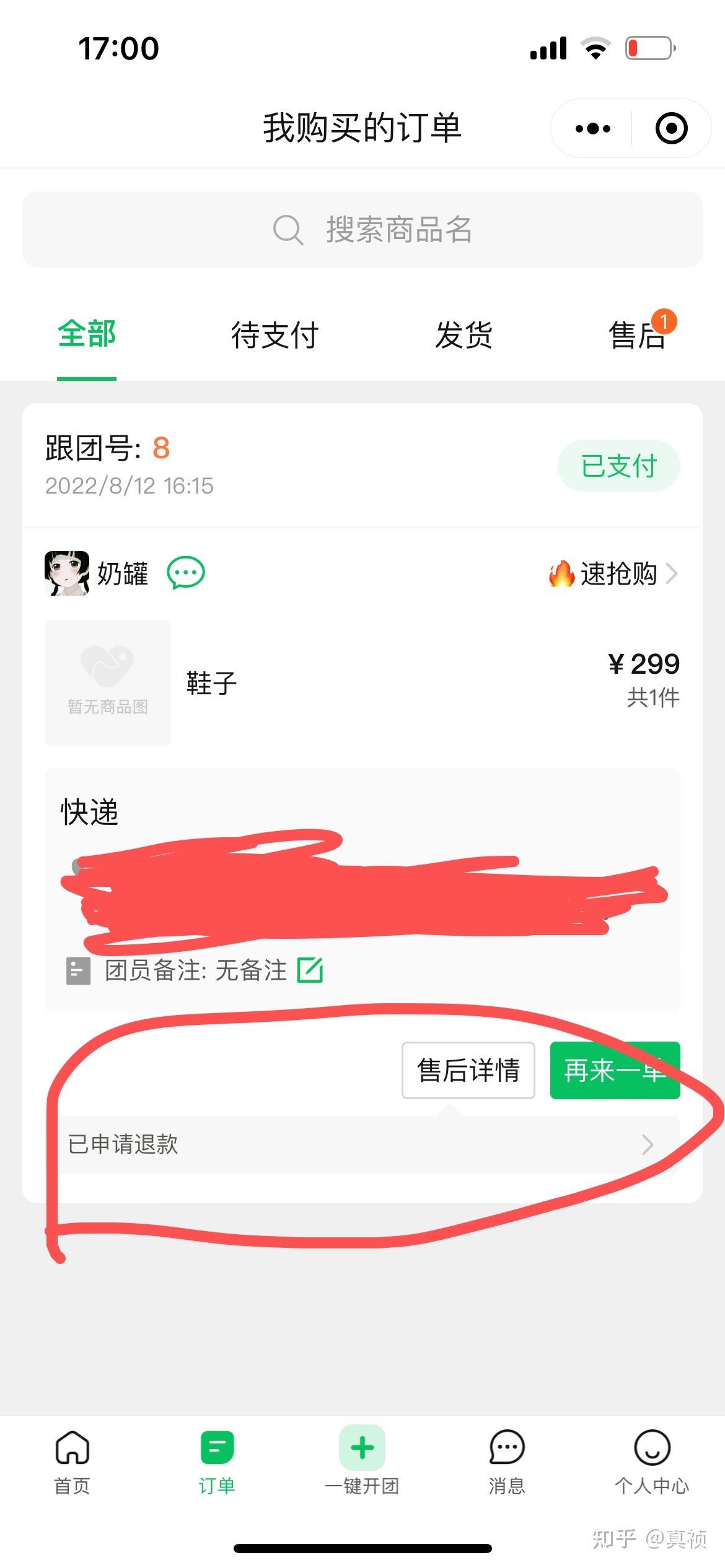This screenshot has height=1568, width=725.
Task: Switch to the 待支付 tab
Action: click(275, 336)
